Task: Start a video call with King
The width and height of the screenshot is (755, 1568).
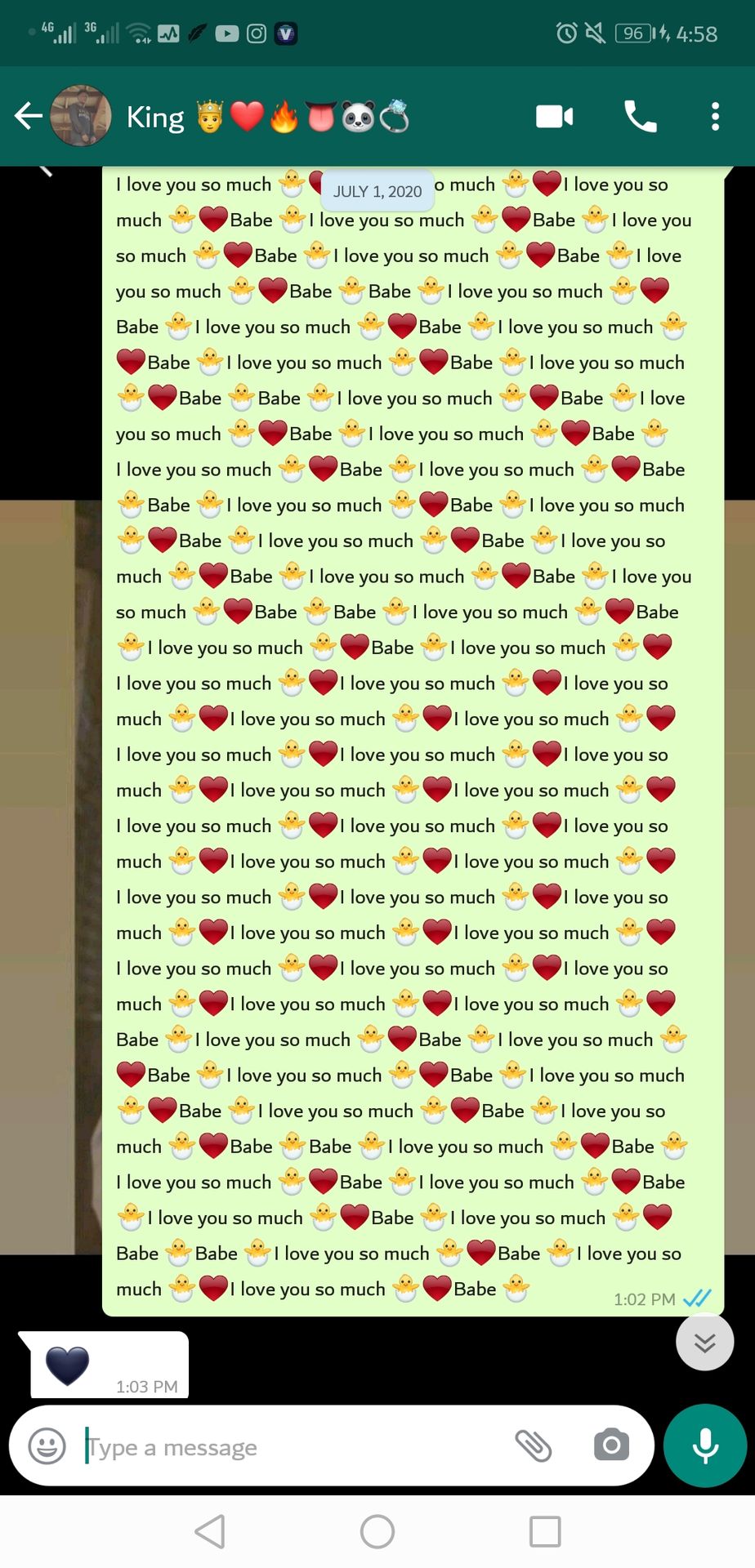Action: click(x=554, y=117)
